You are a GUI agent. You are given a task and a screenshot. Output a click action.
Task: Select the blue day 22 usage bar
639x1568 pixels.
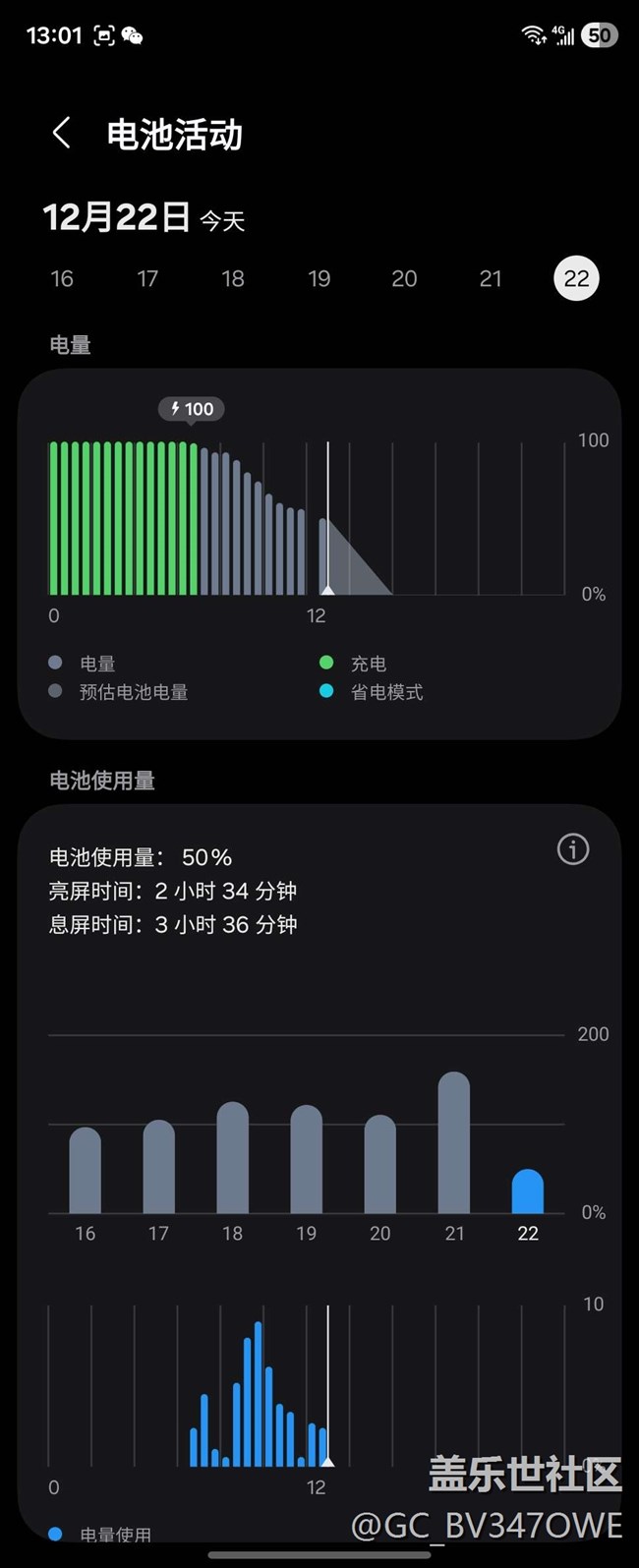coord(528,1192)
